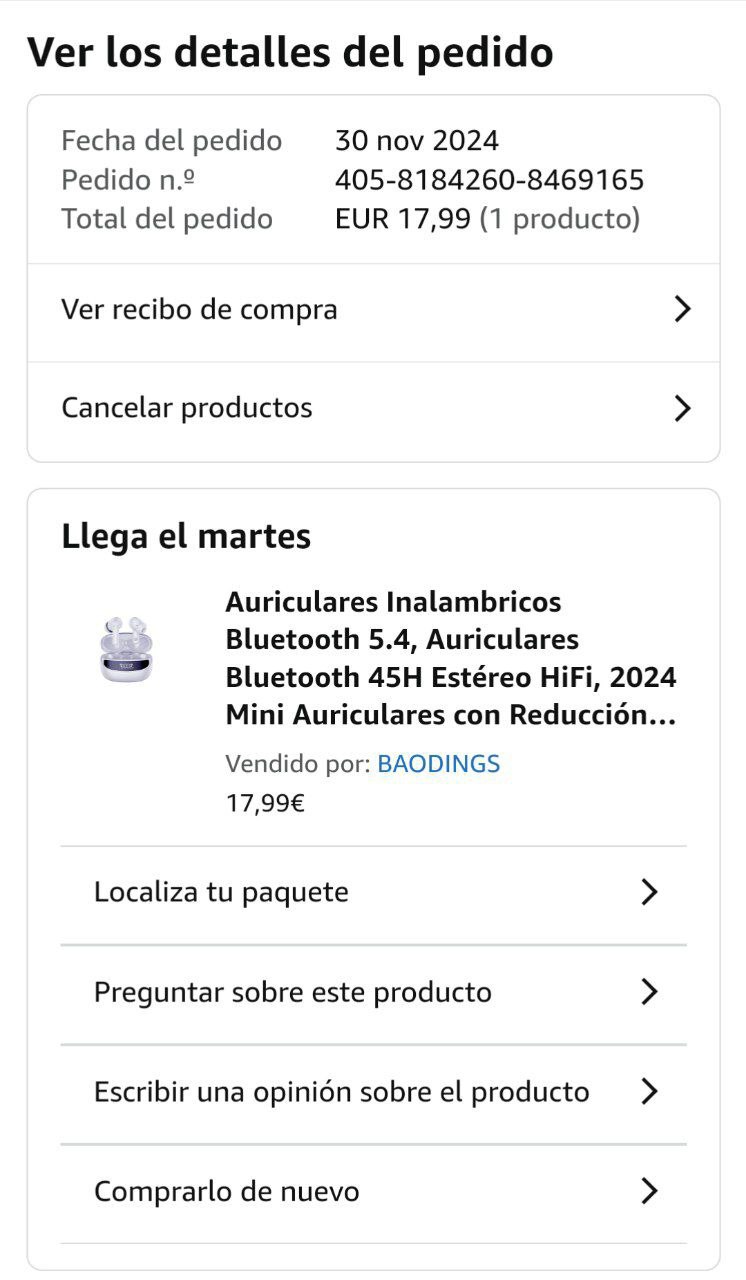
Task: Select Cancelar productos
Action: click(x=372, y=408)
